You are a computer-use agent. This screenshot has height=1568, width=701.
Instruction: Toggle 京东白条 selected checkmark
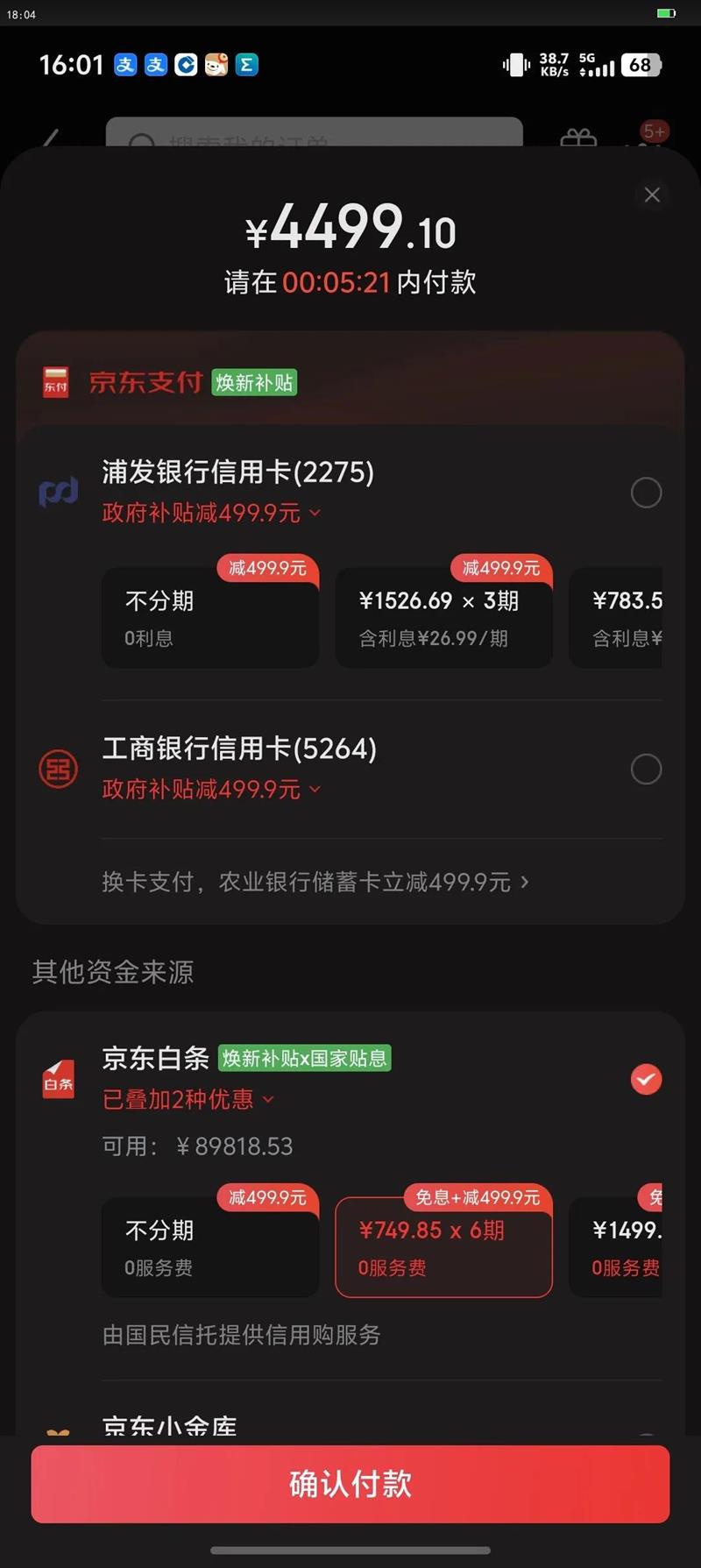(x=646, y=1079)
